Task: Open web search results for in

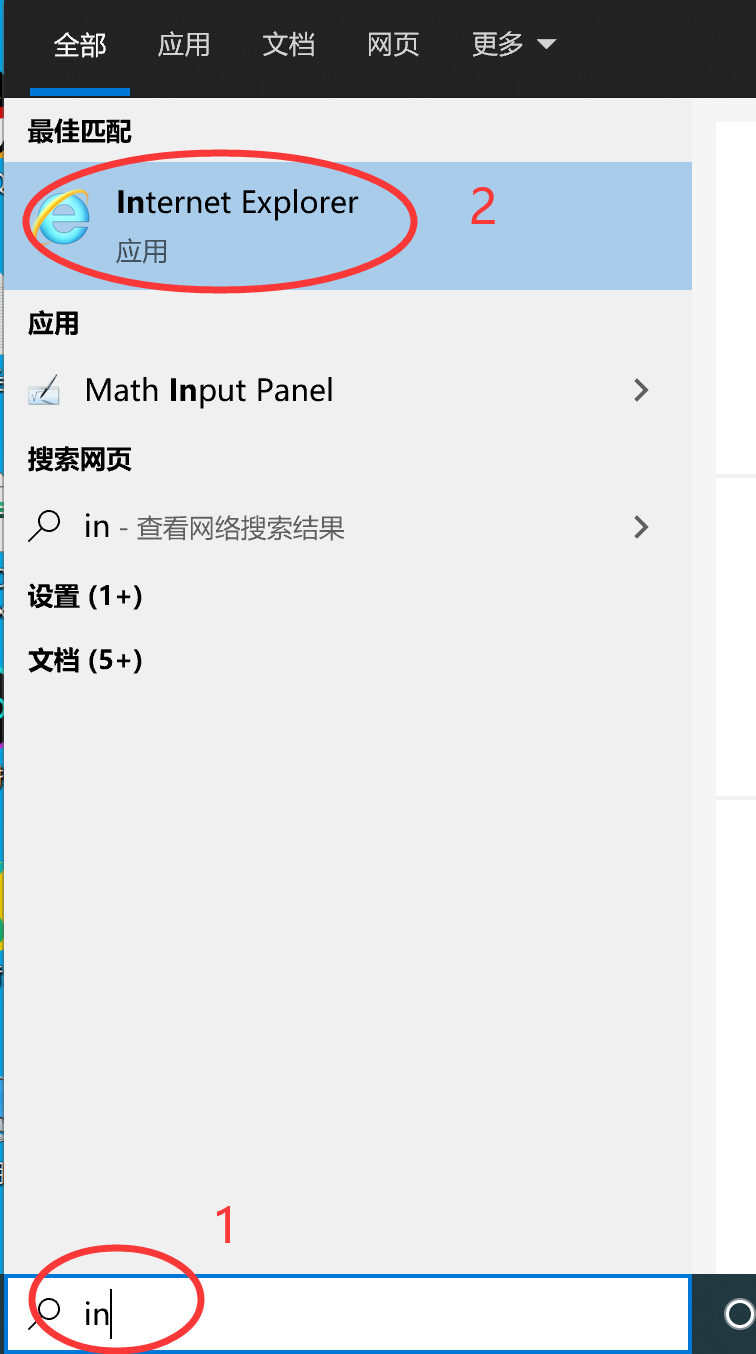Action: 214,527
